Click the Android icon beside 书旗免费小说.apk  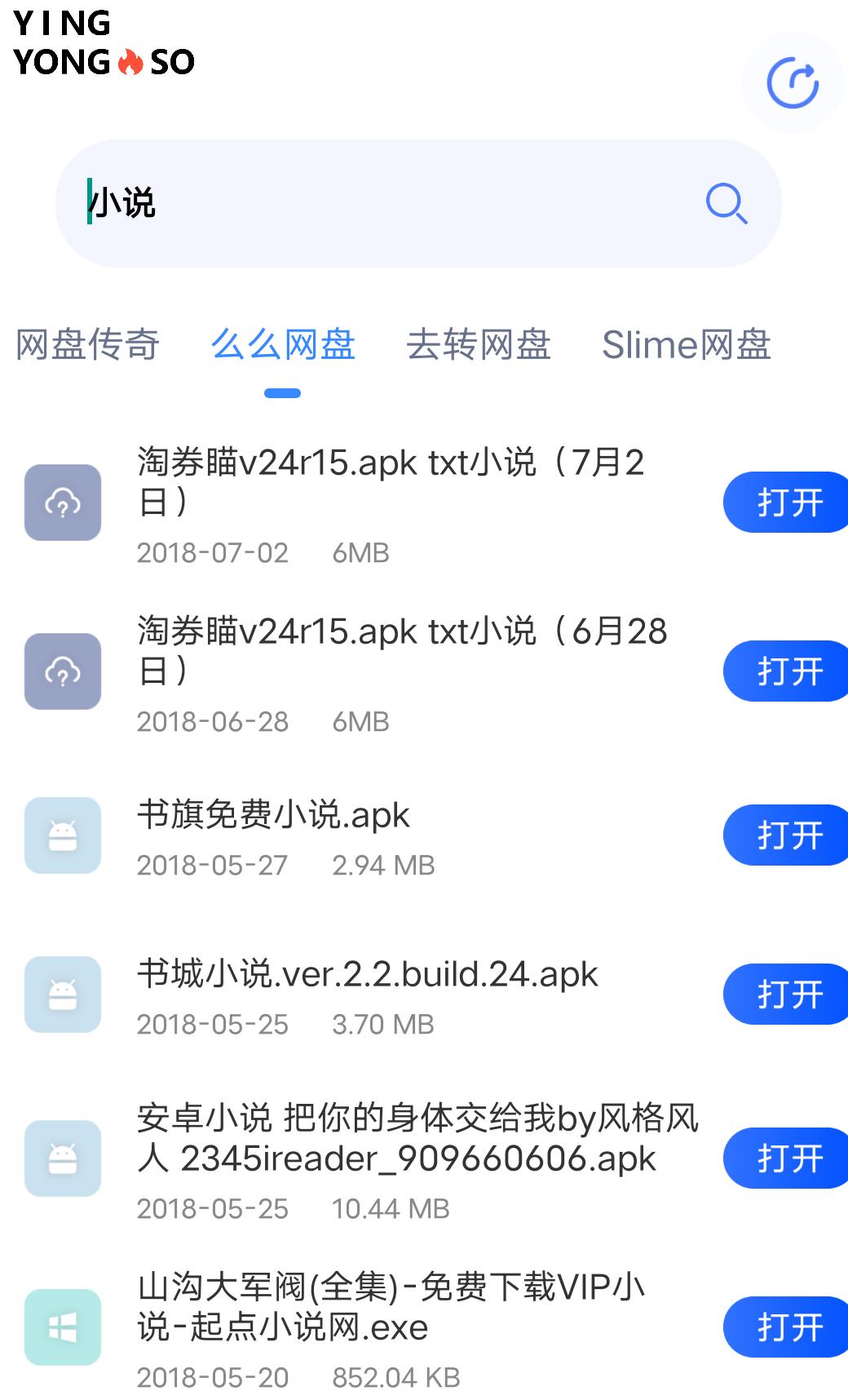[x=61, y=835]
